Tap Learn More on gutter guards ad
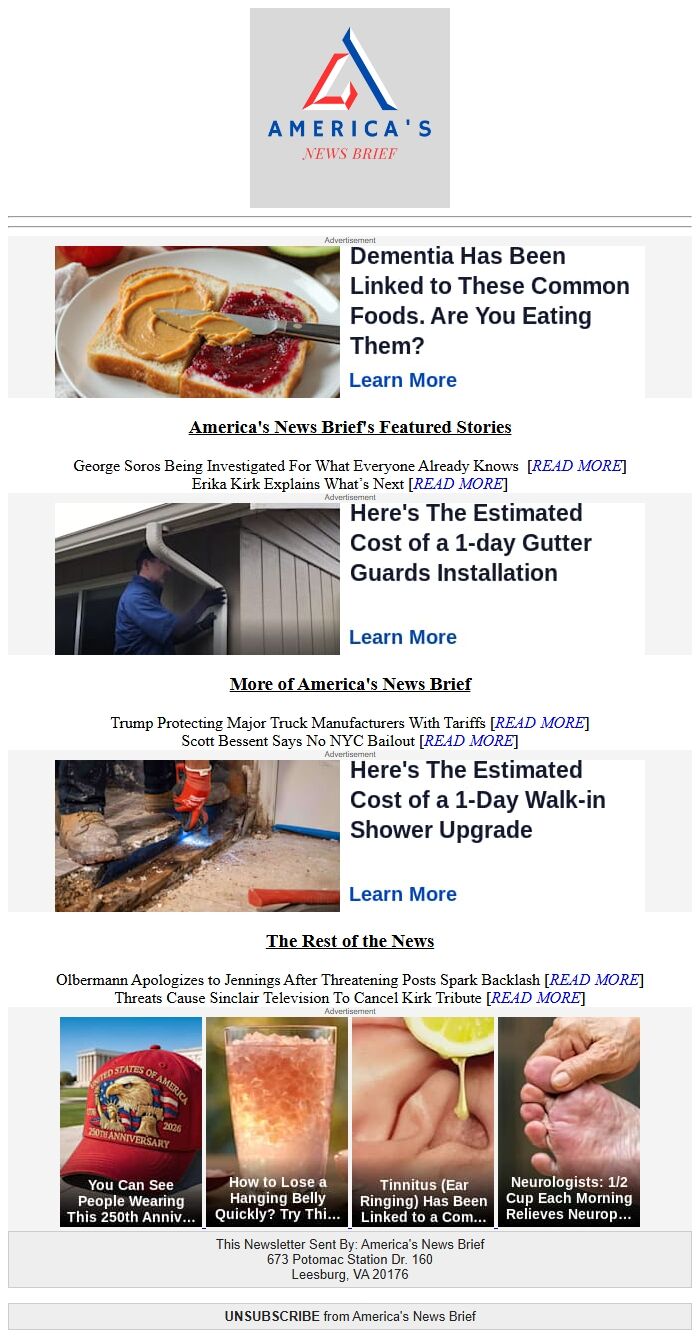The width and height of the screenshot is (700, 1339). tap(402, 638)
